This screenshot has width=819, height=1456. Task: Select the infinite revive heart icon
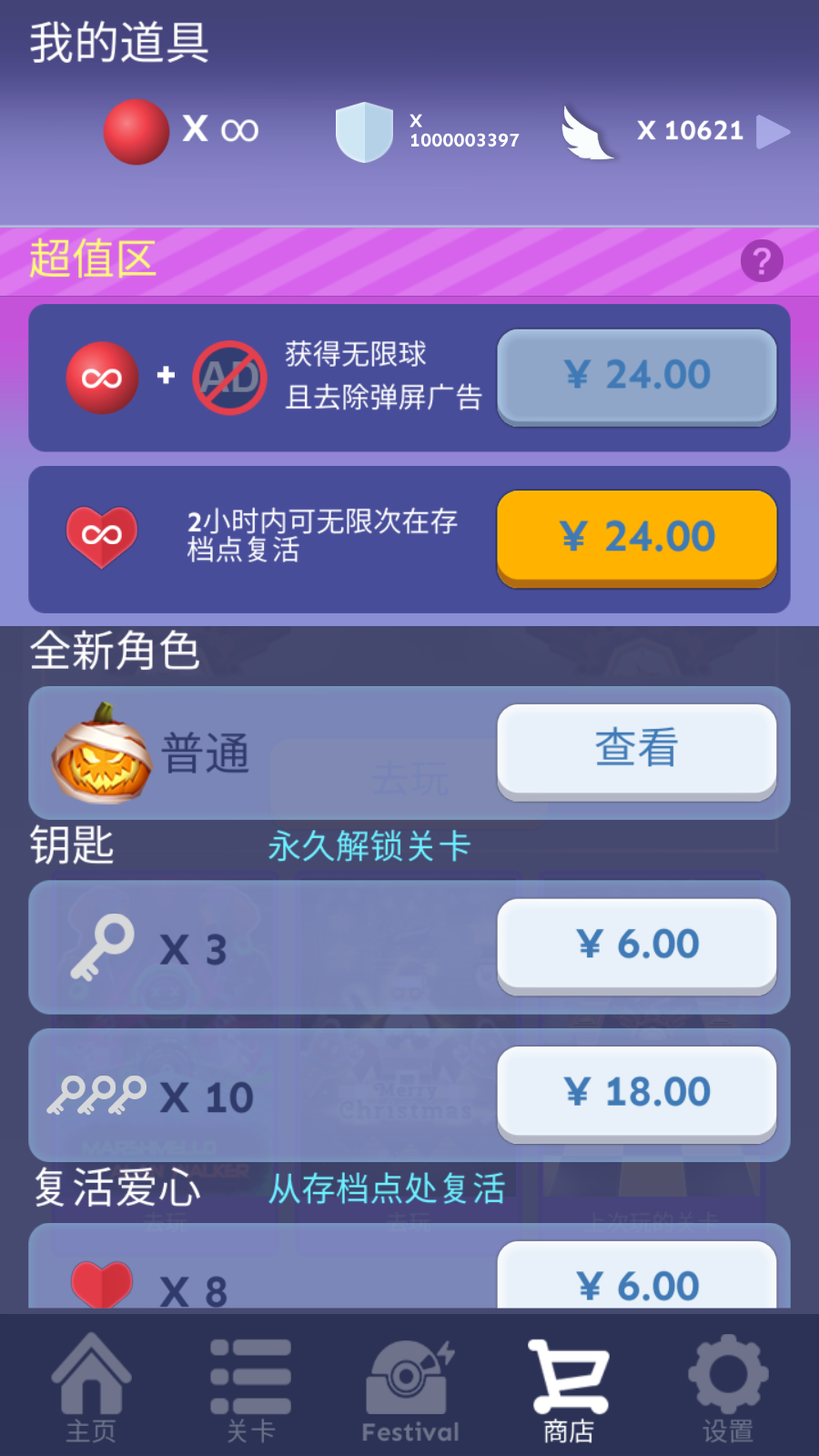click(x=101, y=537)
